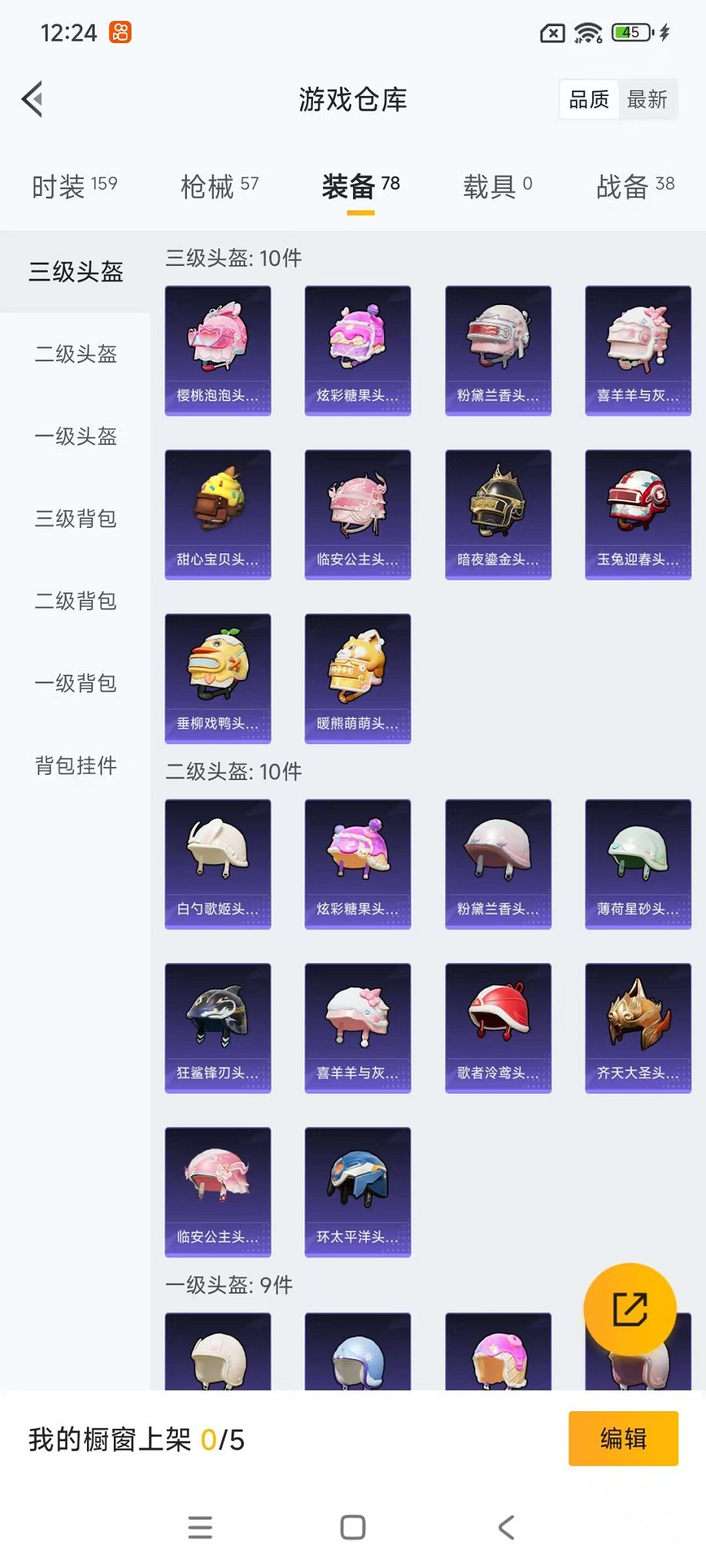Go back using the top-left arrow

pos(32,99)
